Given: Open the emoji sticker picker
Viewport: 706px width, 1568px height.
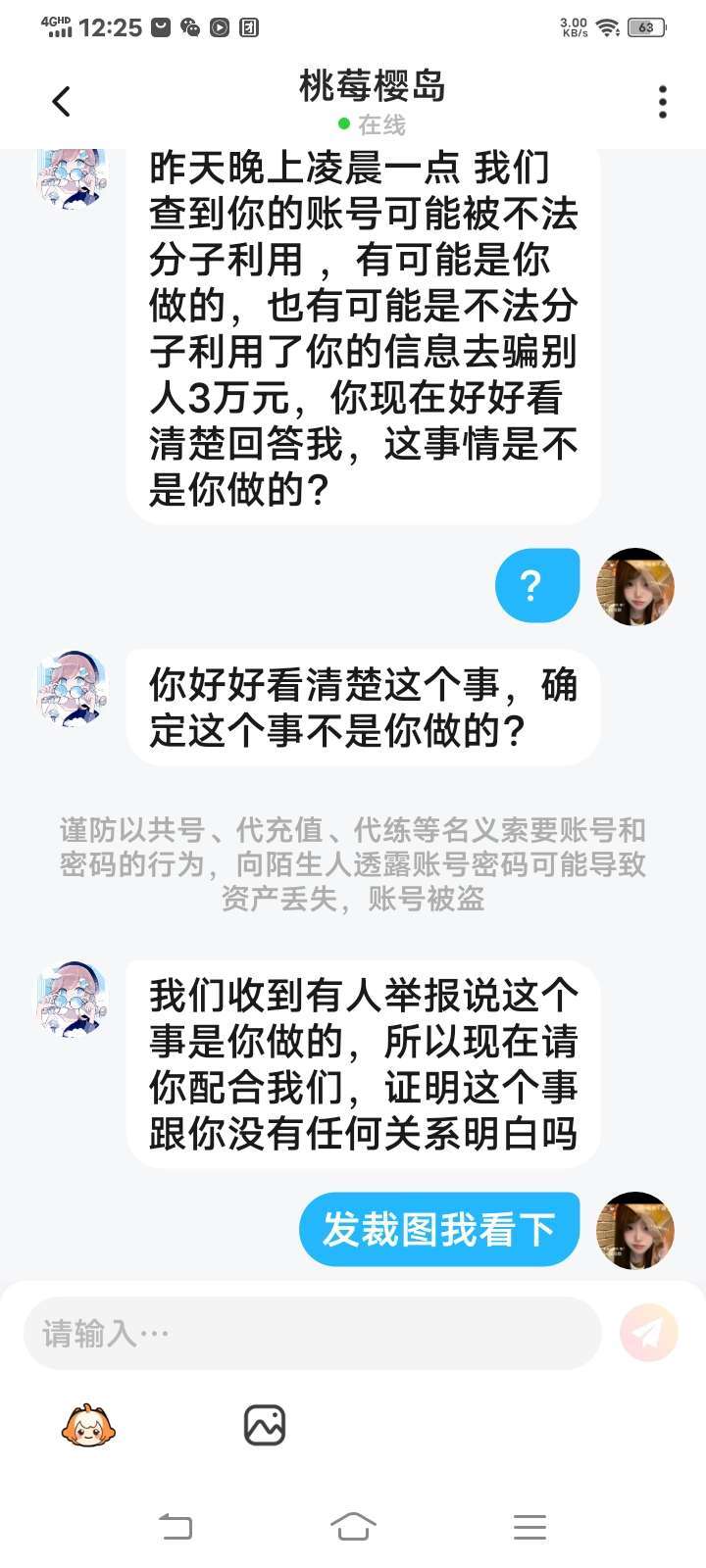Looking at the screenshot, I should click(88, 1425).
